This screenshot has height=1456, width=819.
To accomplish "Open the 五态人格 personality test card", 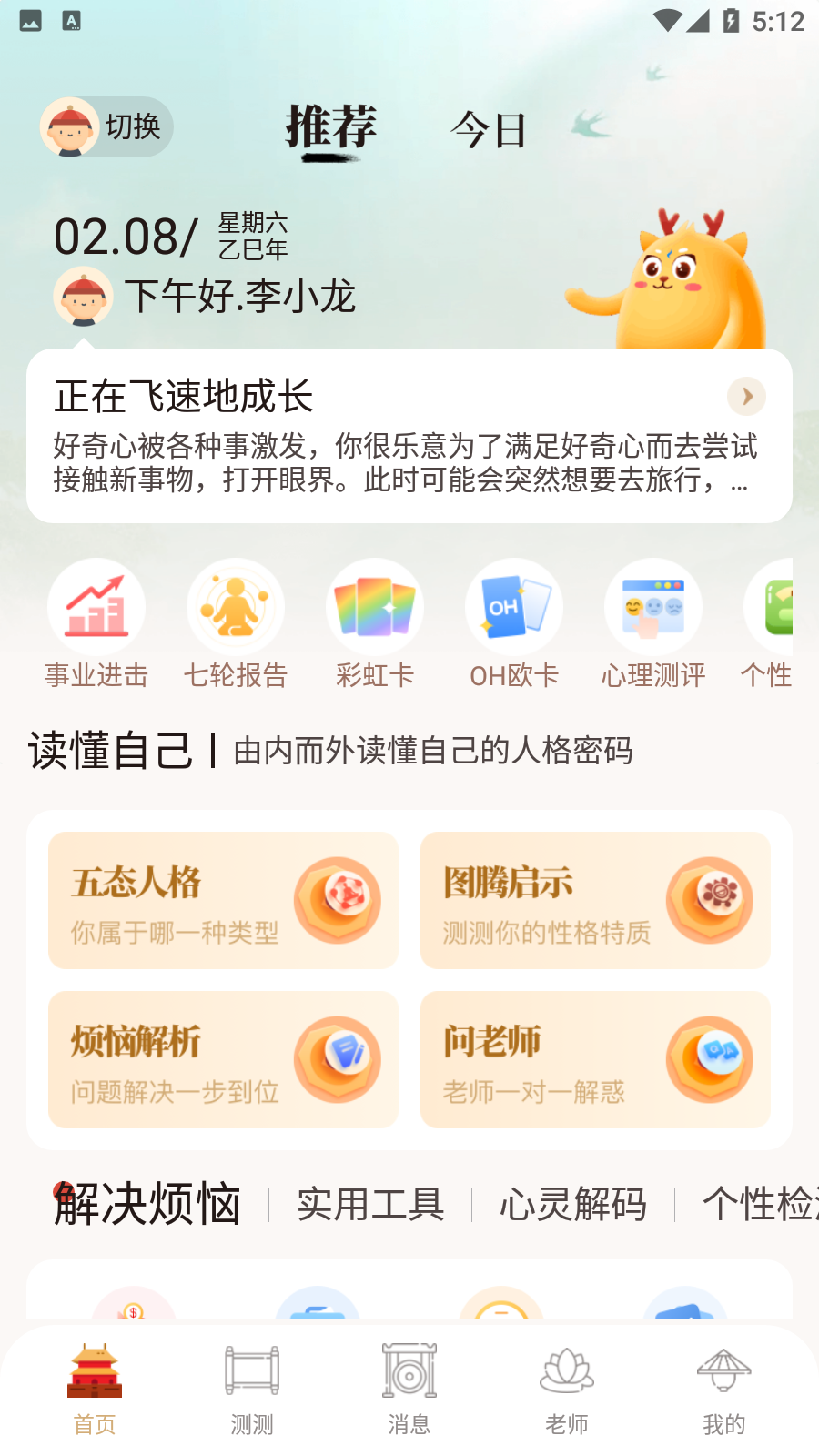I will pyautogui.click(x=224, y=900).
